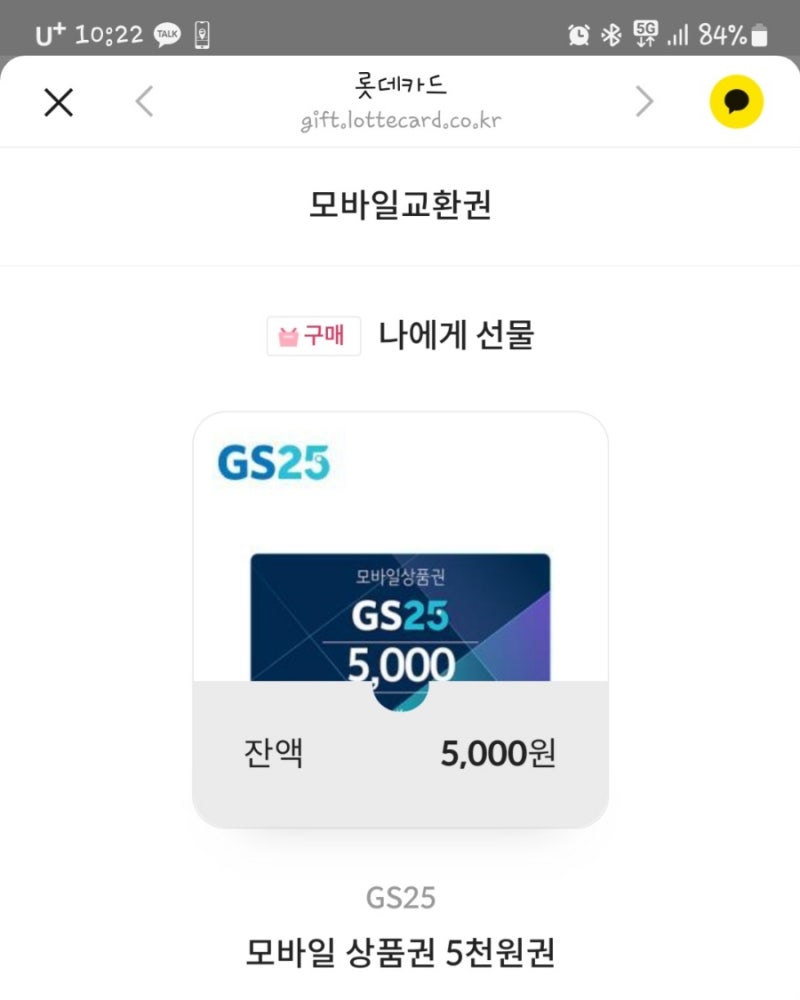800x1000 pixels.
Task: Open the yellow KakaoTalk chat bubble icon
Action: coord(736,103)
